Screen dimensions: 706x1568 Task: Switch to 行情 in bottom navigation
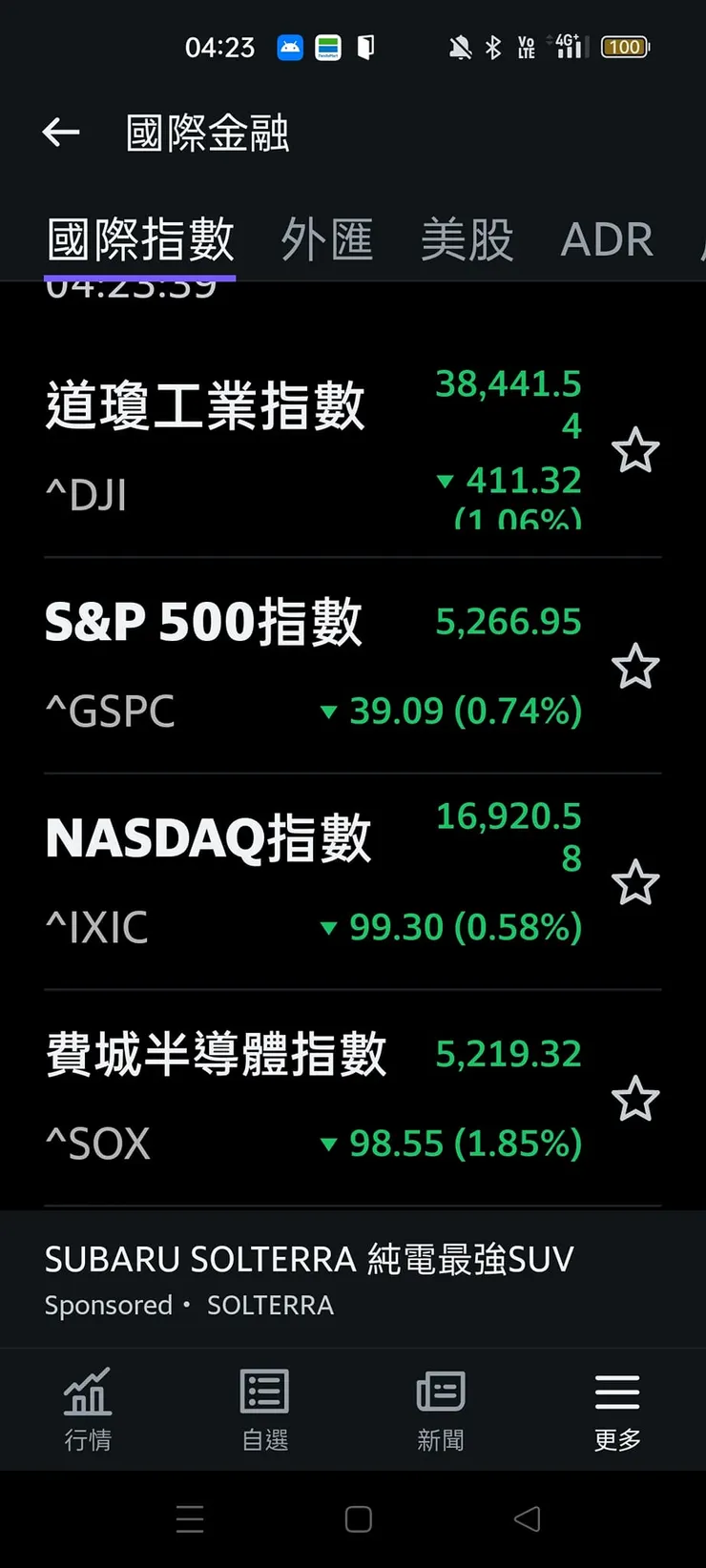[x=88, y=1409]
